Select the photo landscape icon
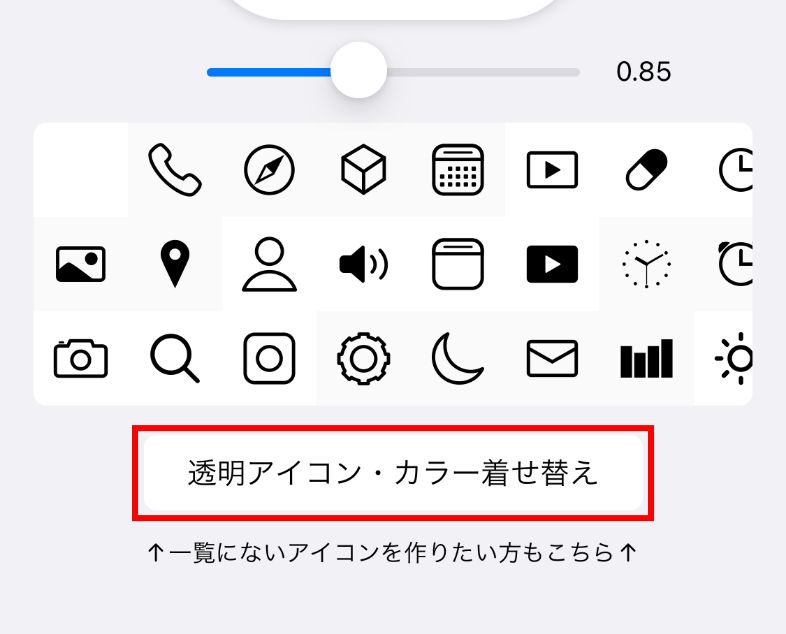The height and width of the screenshot is (634, 786). coord(81,264)
